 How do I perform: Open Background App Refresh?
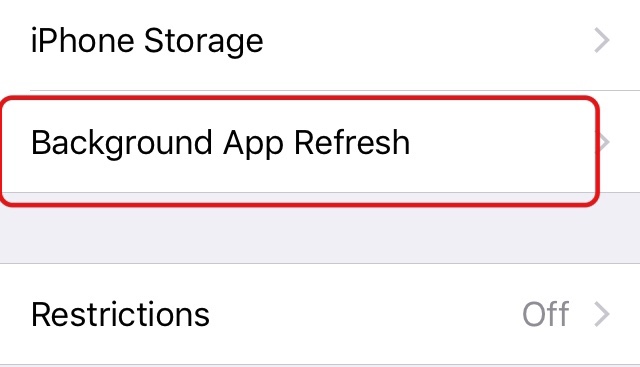point(320,142)
